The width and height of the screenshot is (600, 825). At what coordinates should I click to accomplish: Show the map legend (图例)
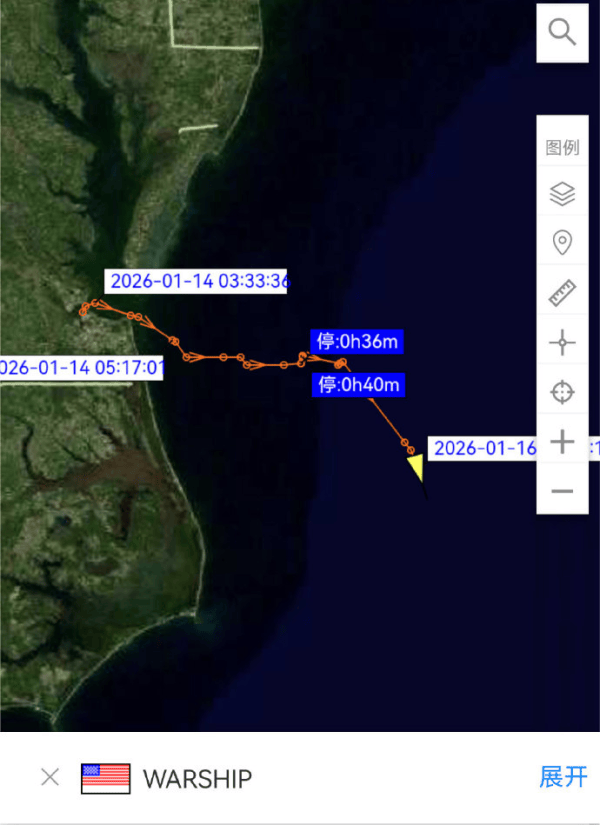563,148
